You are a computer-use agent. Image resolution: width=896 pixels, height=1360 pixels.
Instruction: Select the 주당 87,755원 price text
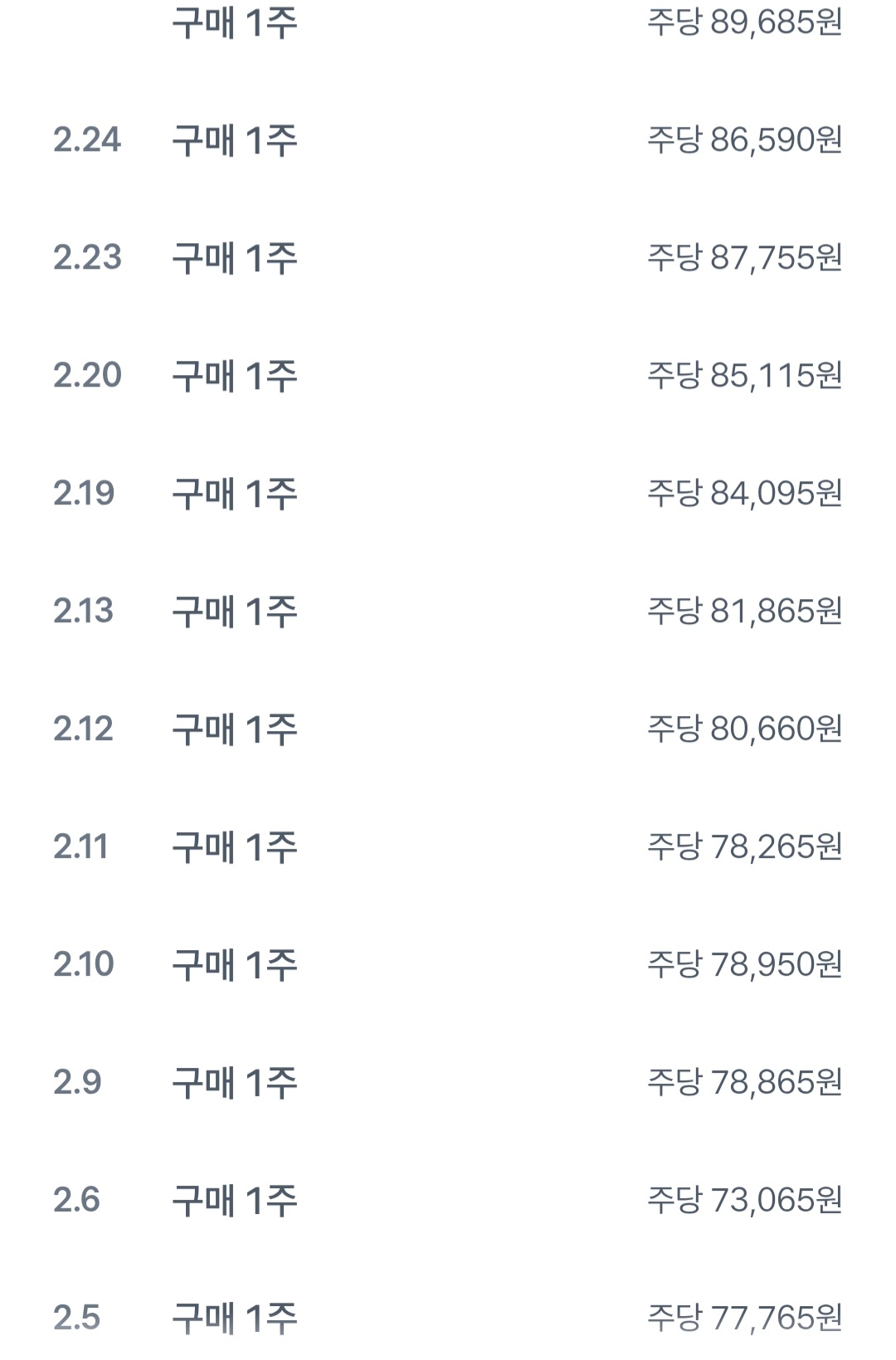point(745,258)
